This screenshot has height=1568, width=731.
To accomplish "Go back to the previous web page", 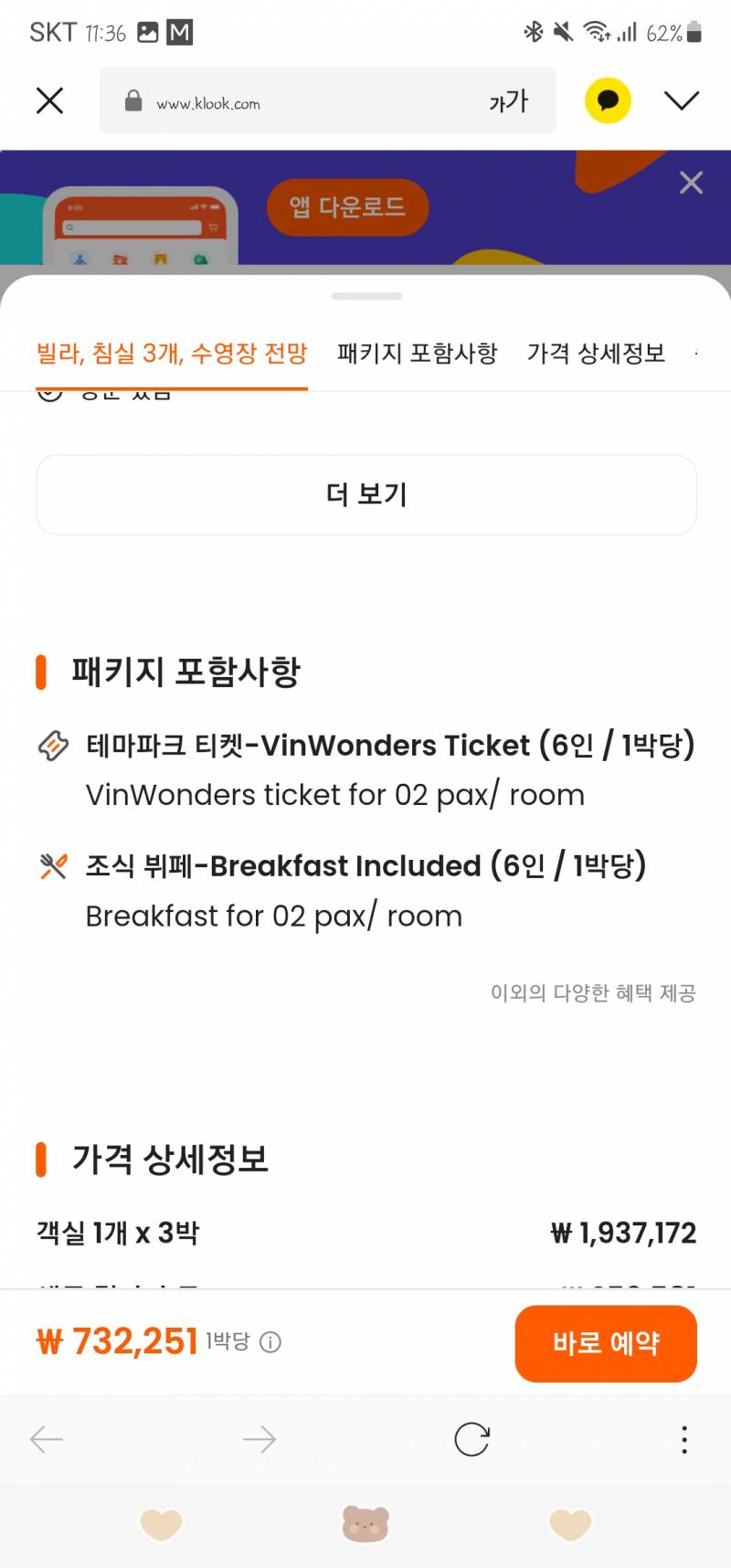I will (x=47, y=1440).
